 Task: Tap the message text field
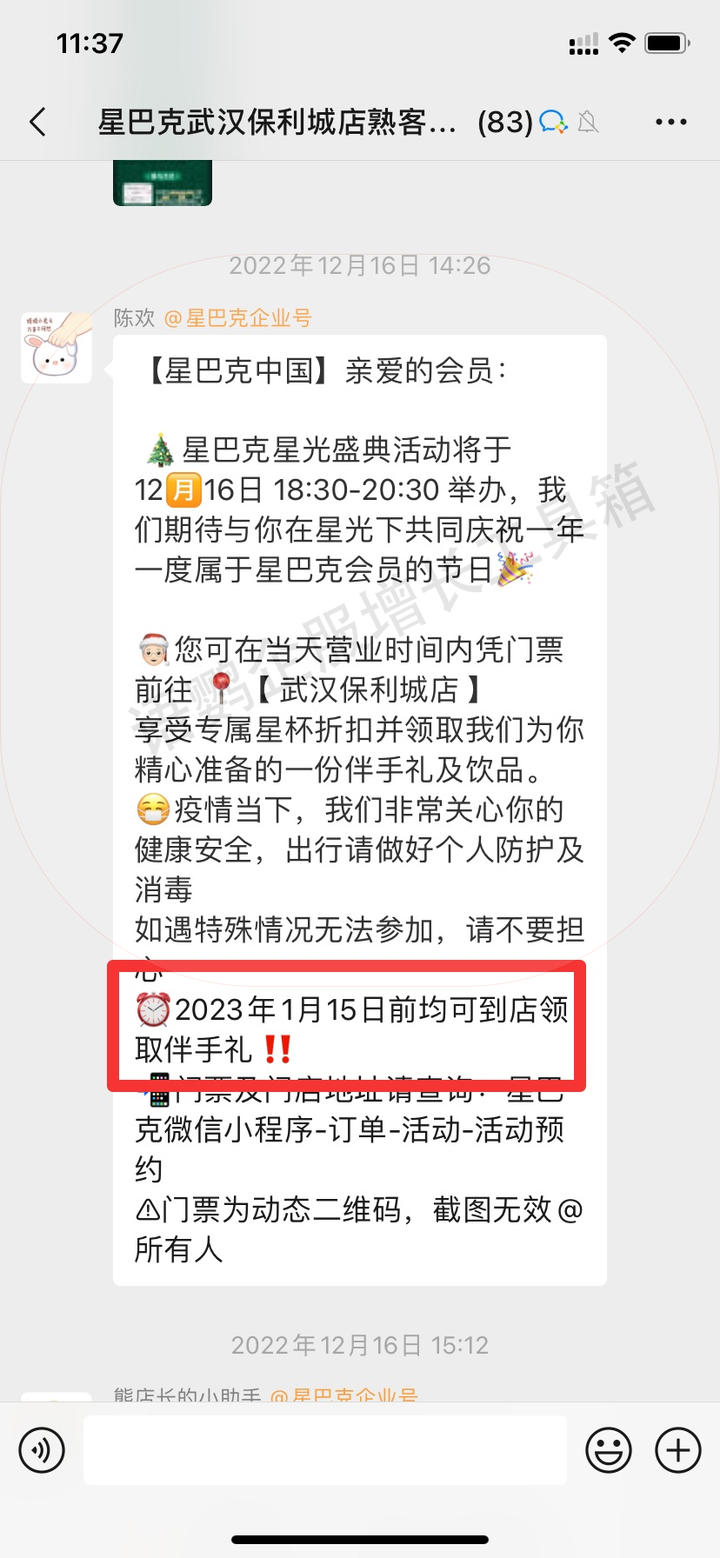point(325,1450)
